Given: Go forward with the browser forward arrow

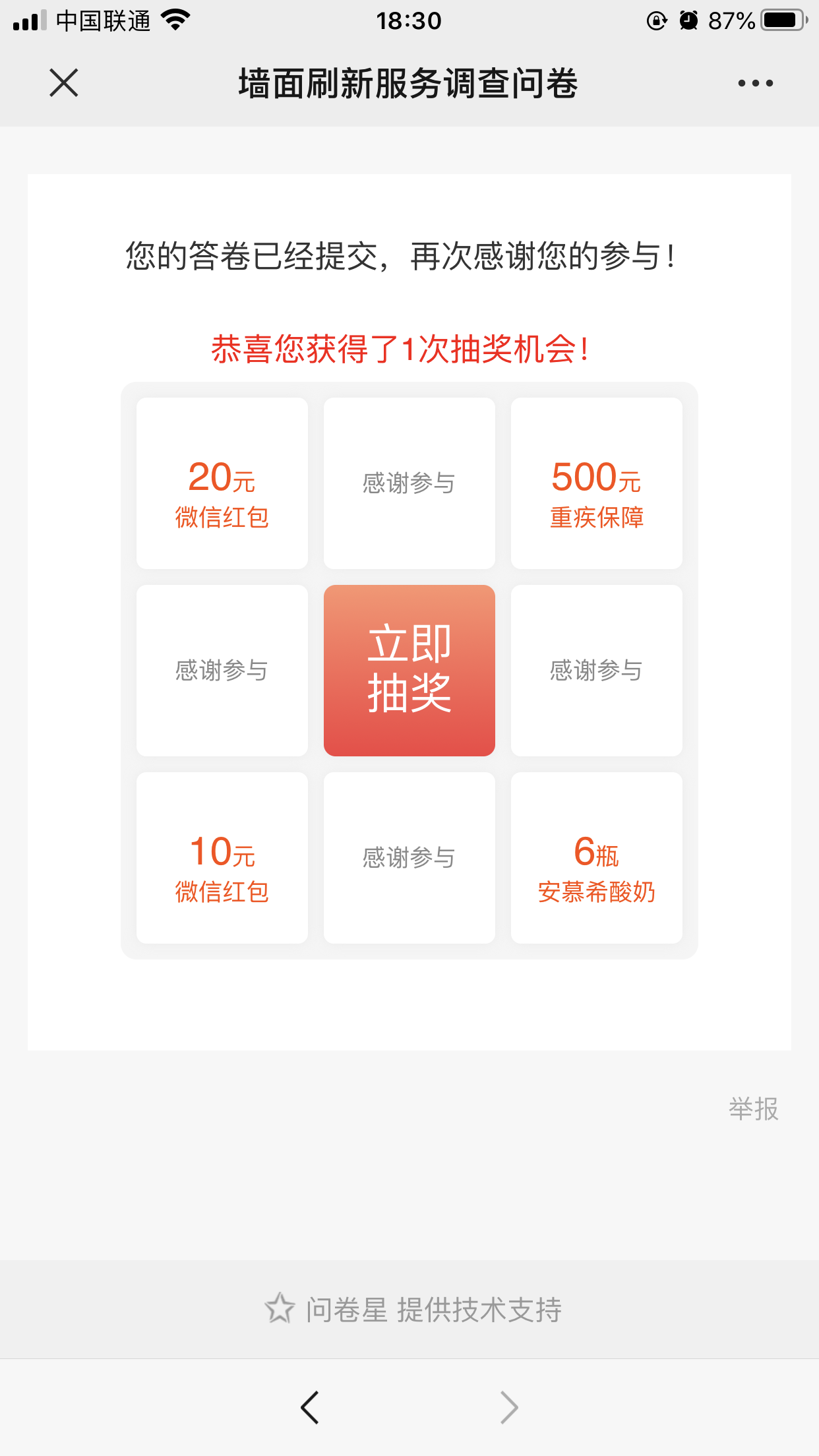Looking at the screenshot, I should pyautogui.click(x=509, y=1407).
